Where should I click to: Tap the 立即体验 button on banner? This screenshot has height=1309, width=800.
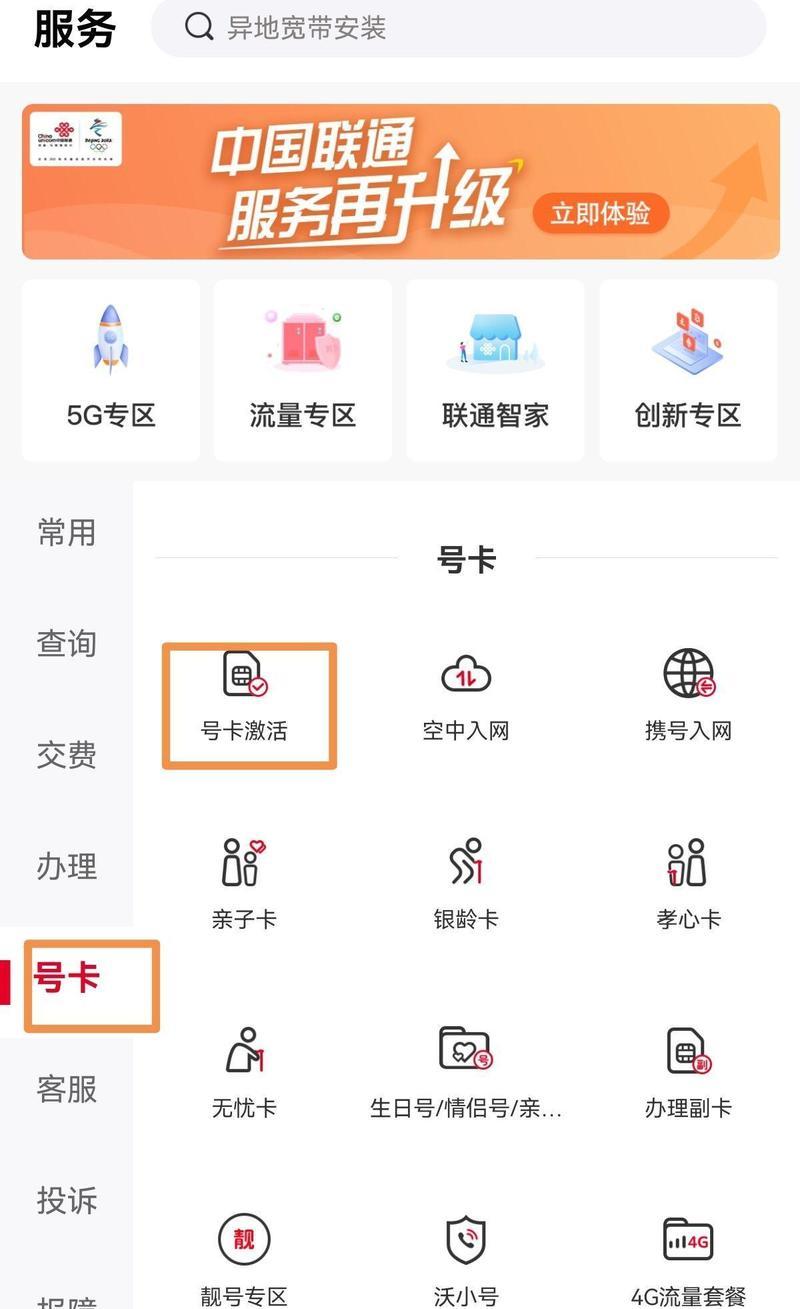click(600, 213)
